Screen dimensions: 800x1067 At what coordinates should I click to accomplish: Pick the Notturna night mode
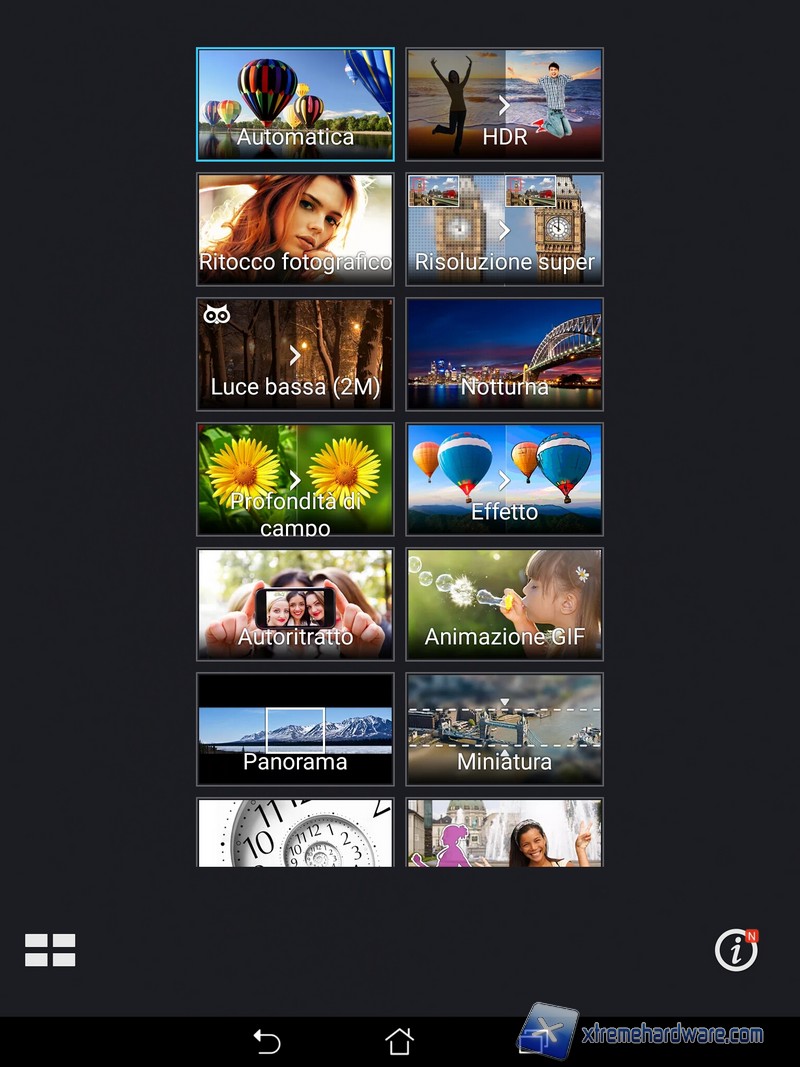504,354
